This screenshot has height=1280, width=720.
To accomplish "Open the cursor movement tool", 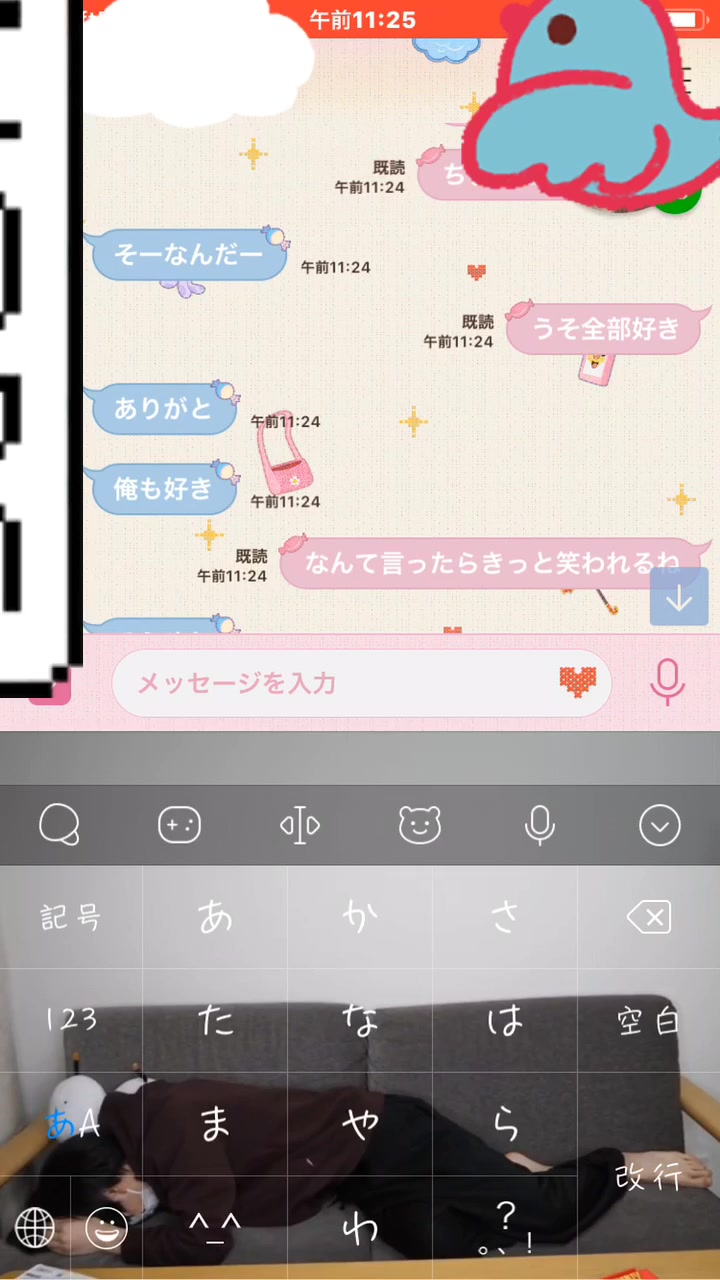I will (300, 826).
